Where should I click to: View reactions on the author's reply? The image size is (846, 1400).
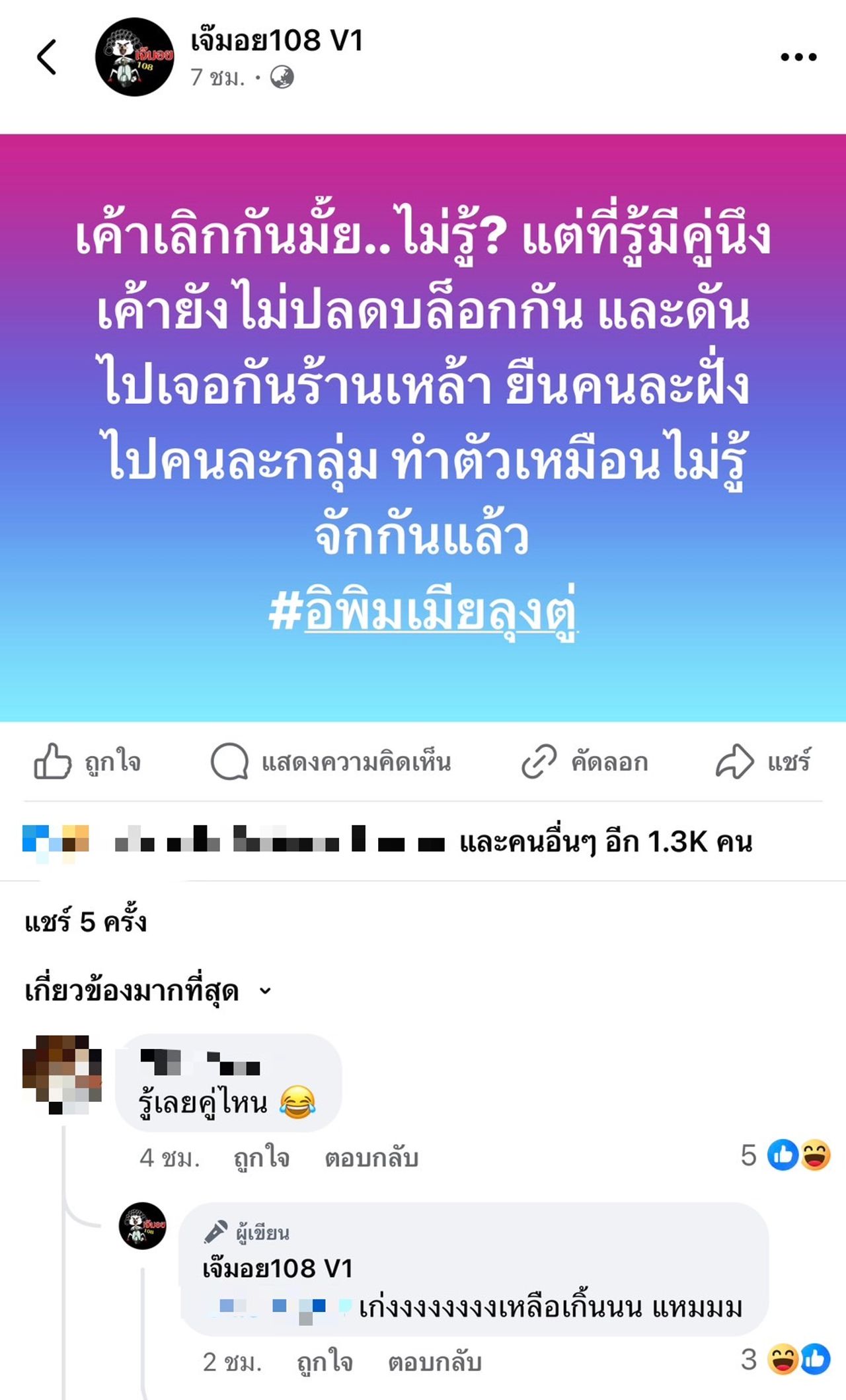tap(787, 1360)
